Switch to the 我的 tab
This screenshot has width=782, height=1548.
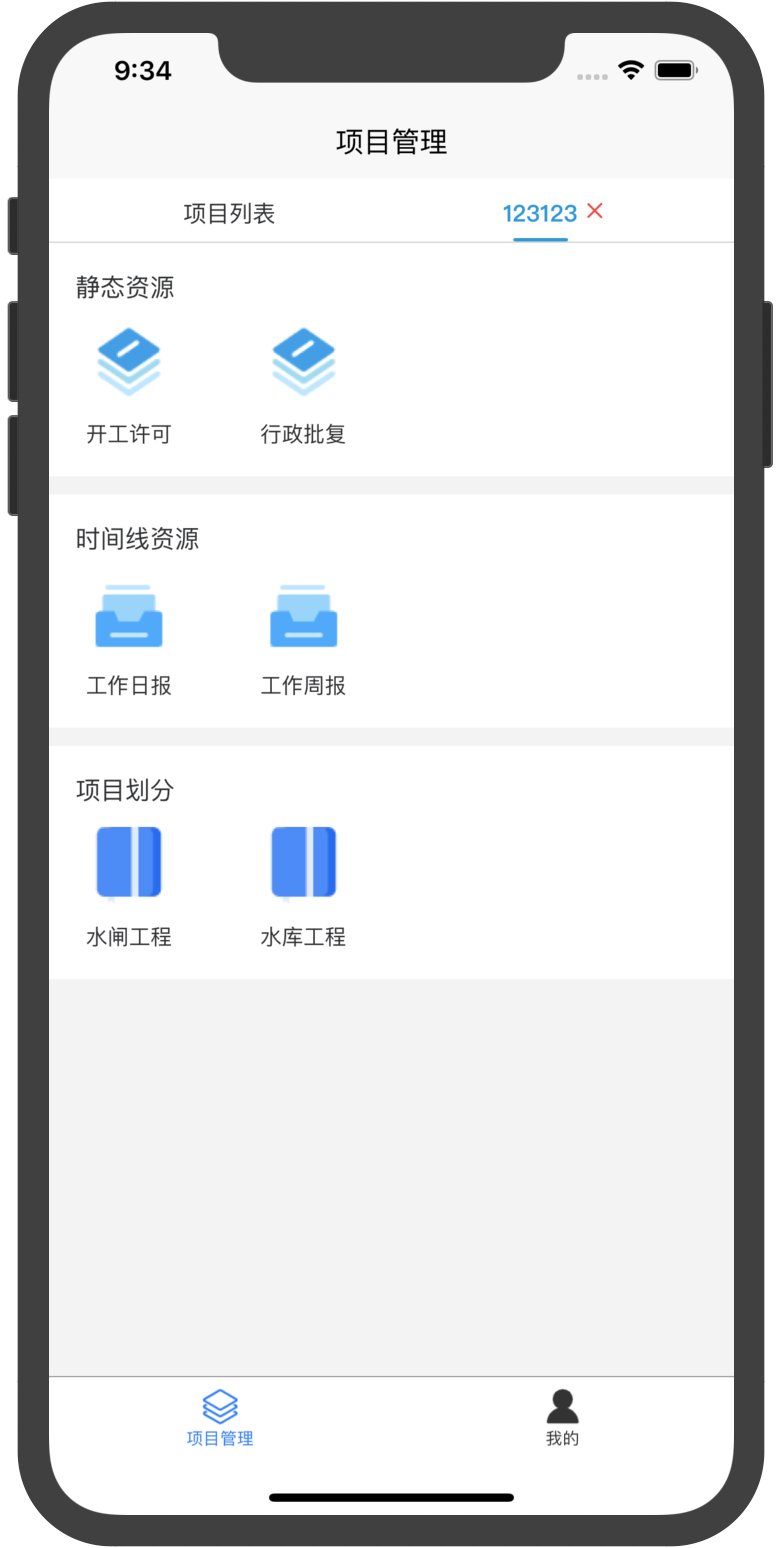562,1418
